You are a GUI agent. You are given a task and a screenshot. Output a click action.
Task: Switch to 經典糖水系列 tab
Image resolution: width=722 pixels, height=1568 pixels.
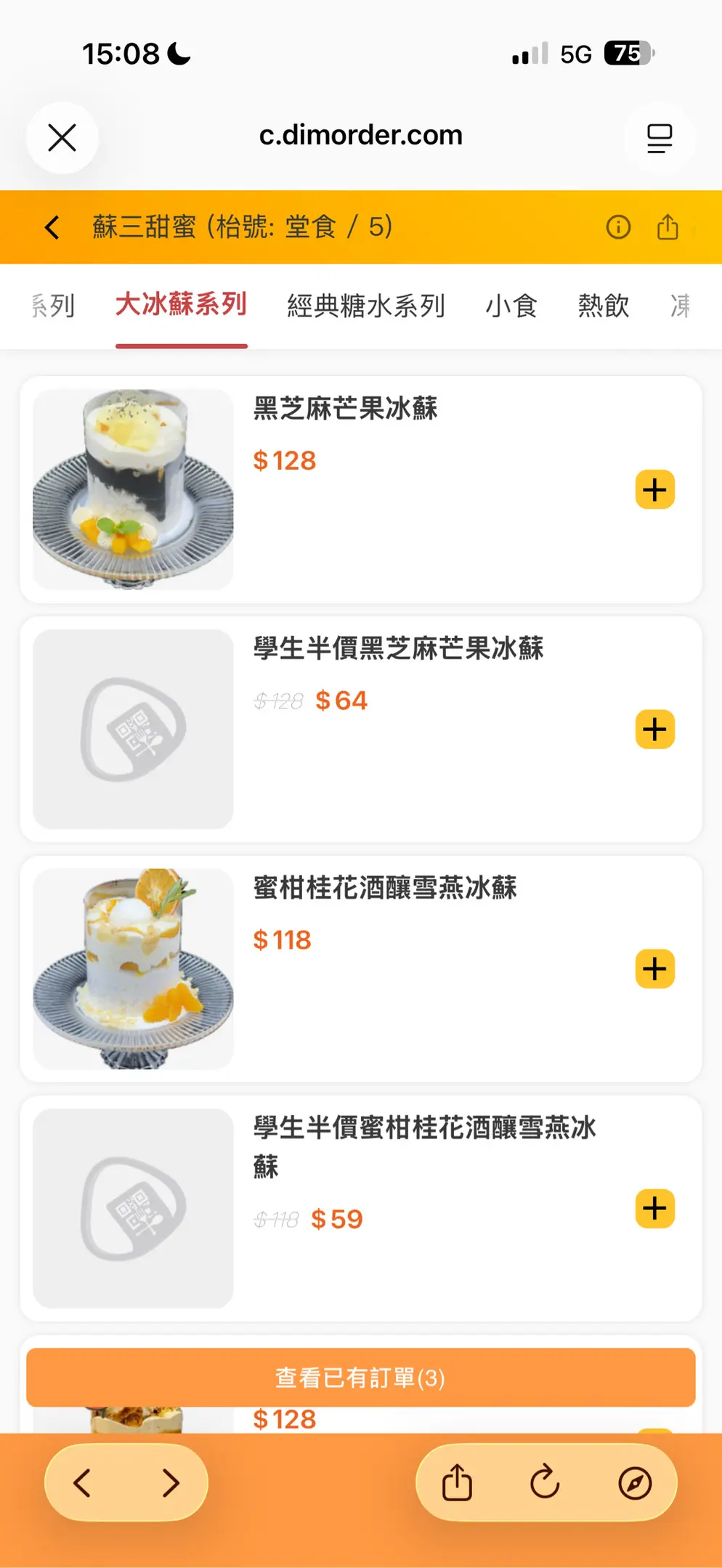[366, 306]
